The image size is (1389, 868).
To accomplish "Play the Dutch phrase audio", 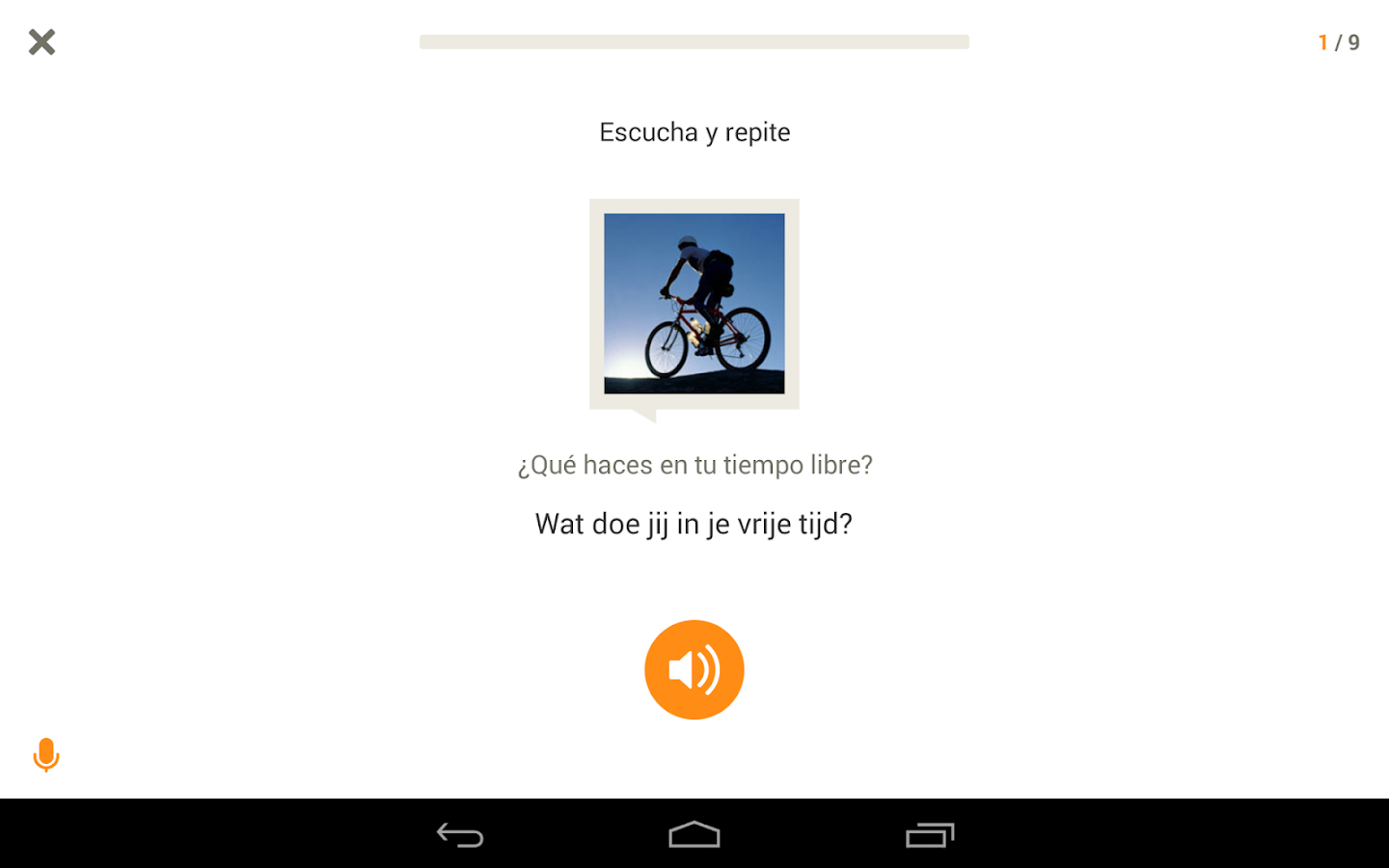I will 694,669.
